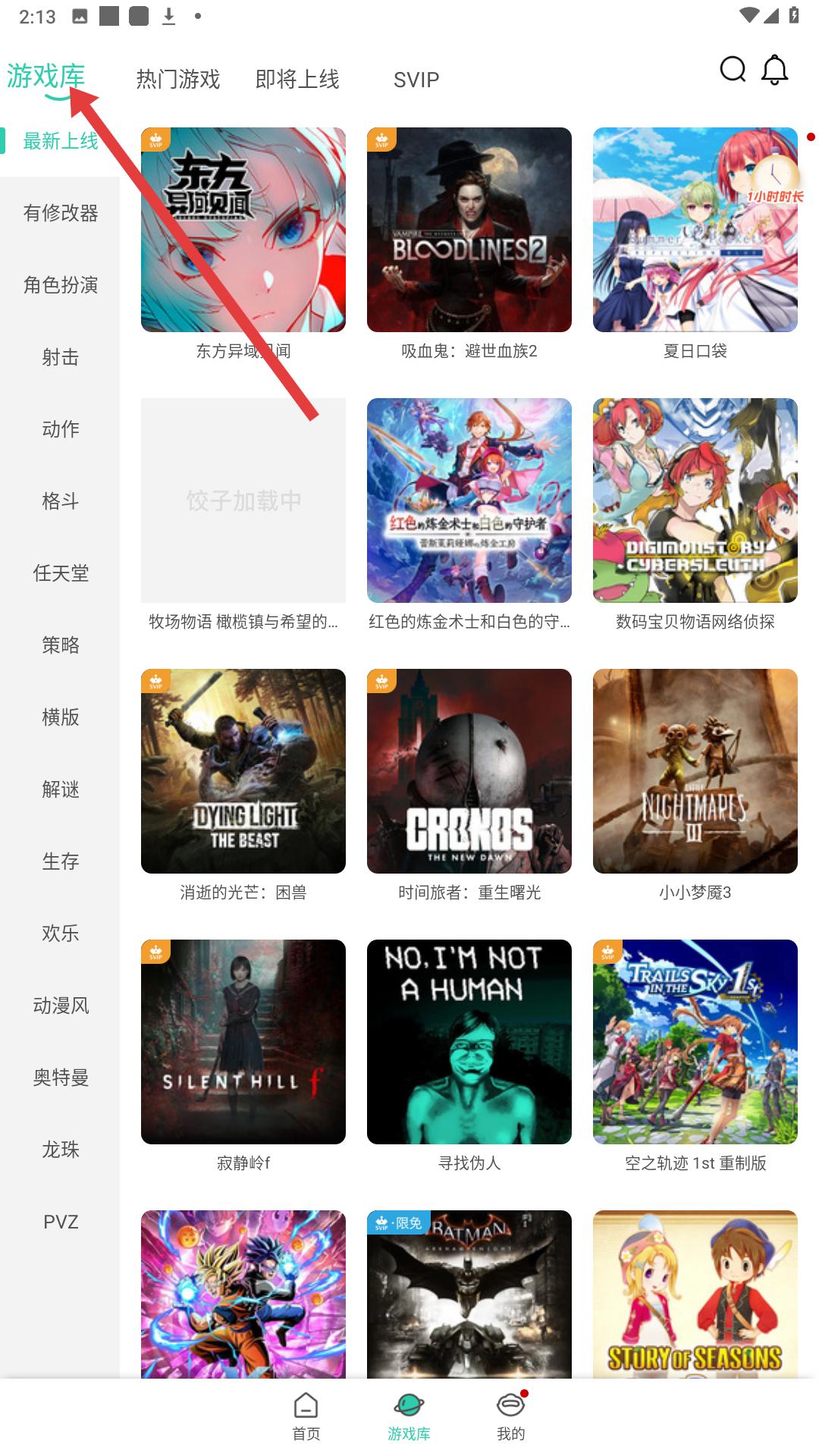Go to the 首页 home tab

click(x=306, y=1415)
